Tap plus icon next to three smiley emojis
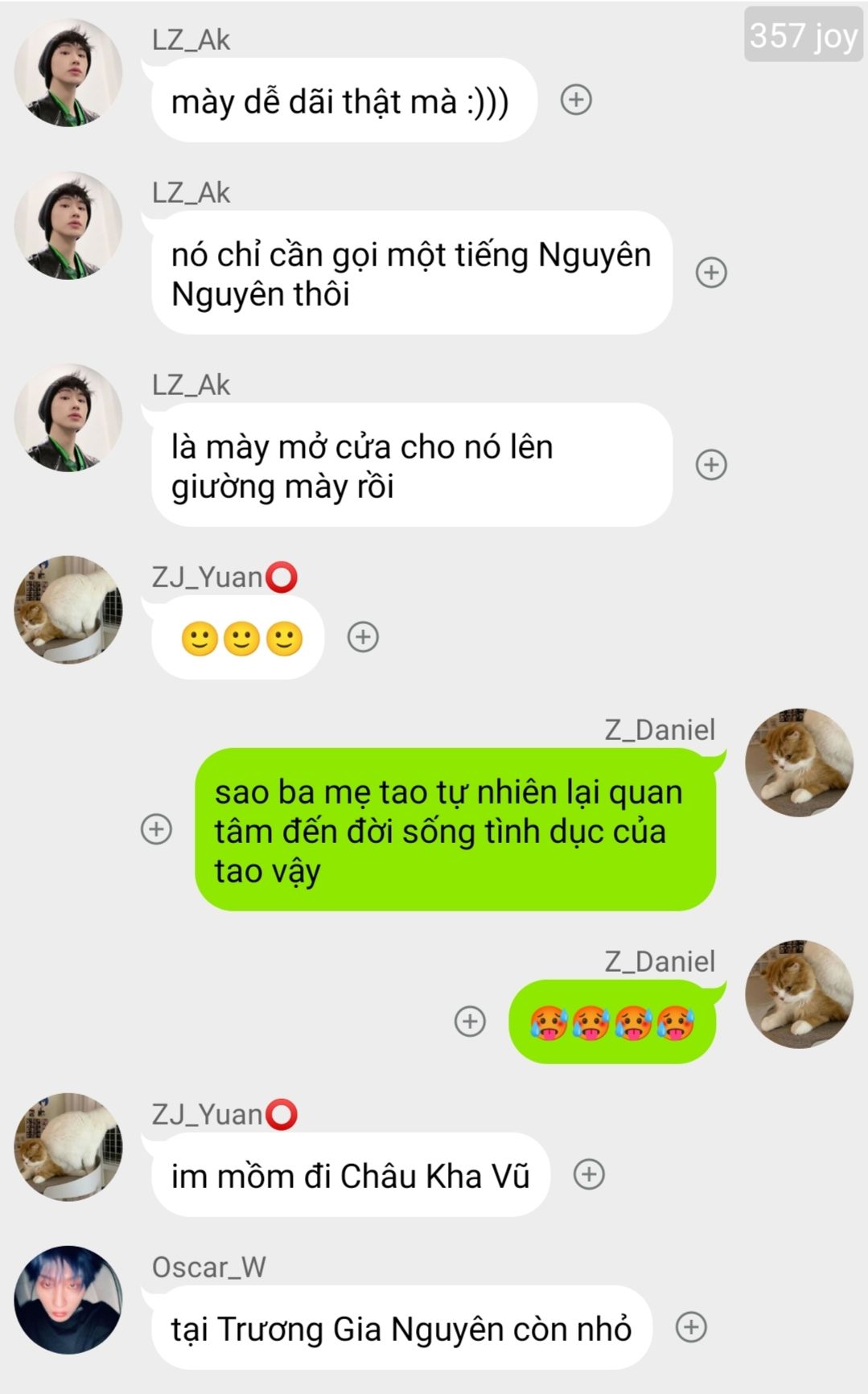This screenshot has height=1394, width=868. tap(363, 637)
